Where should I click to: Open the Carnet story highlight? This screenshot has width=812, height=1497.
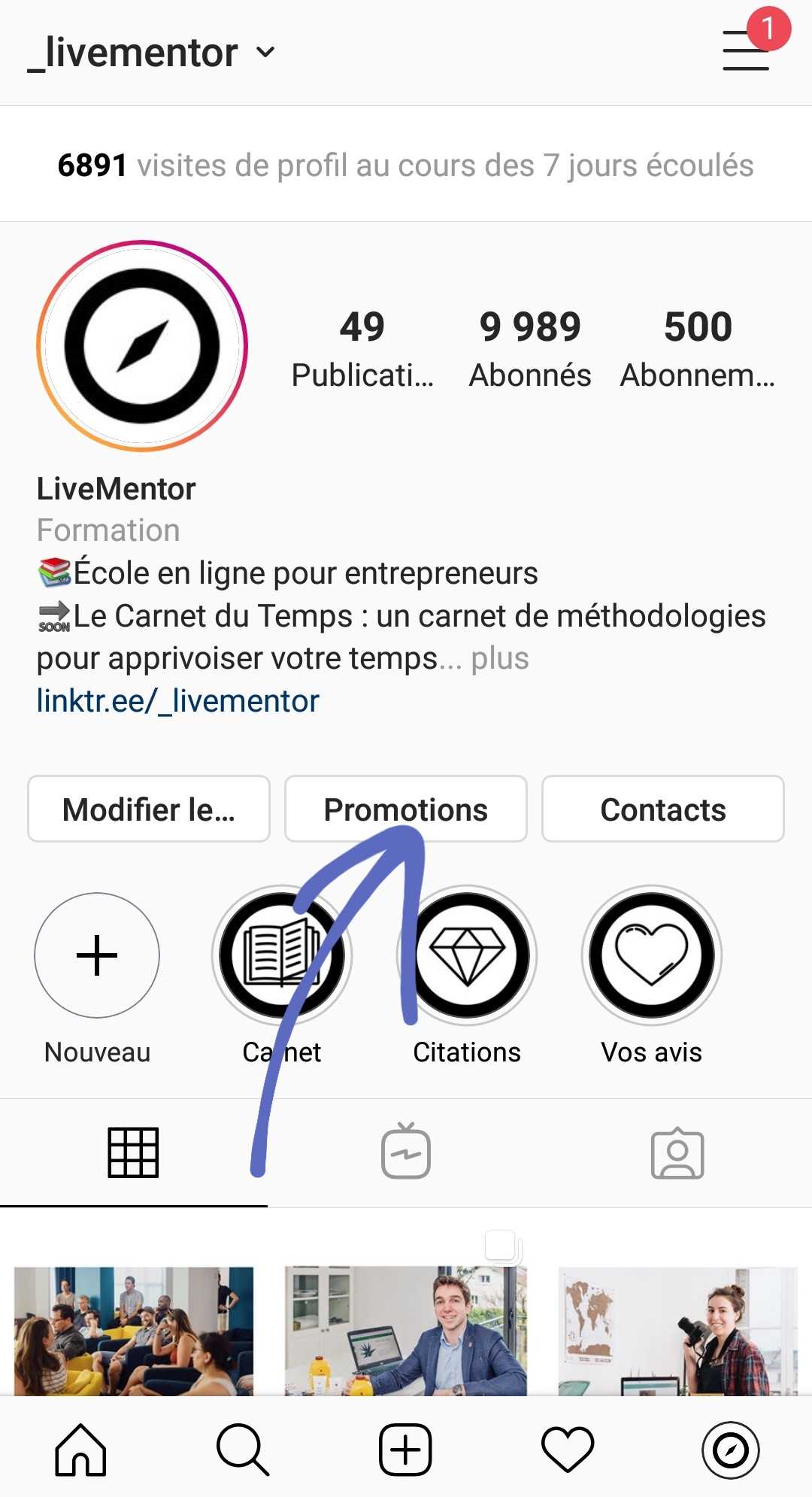(281, 954)
